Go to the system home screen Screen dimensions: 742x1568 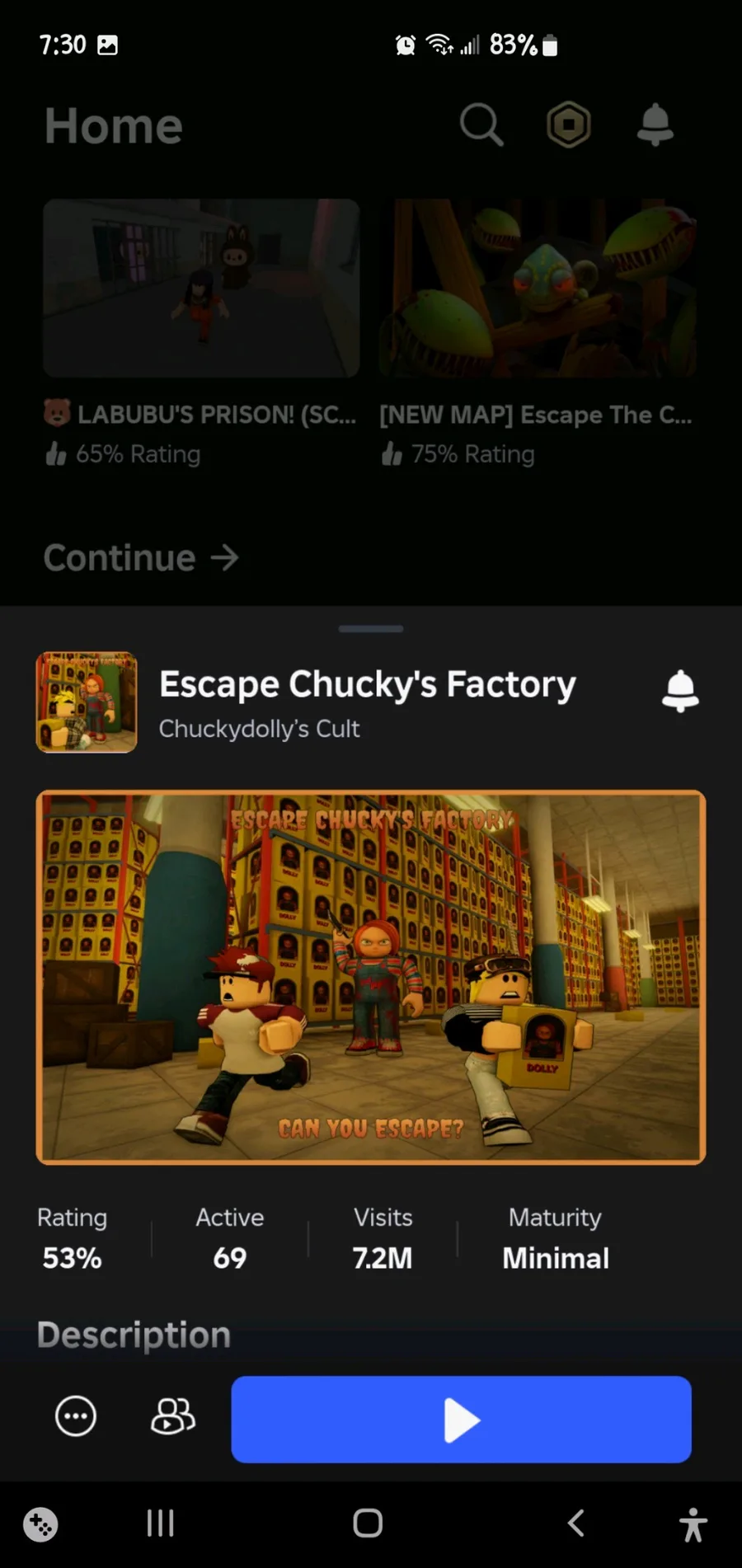368,1523
